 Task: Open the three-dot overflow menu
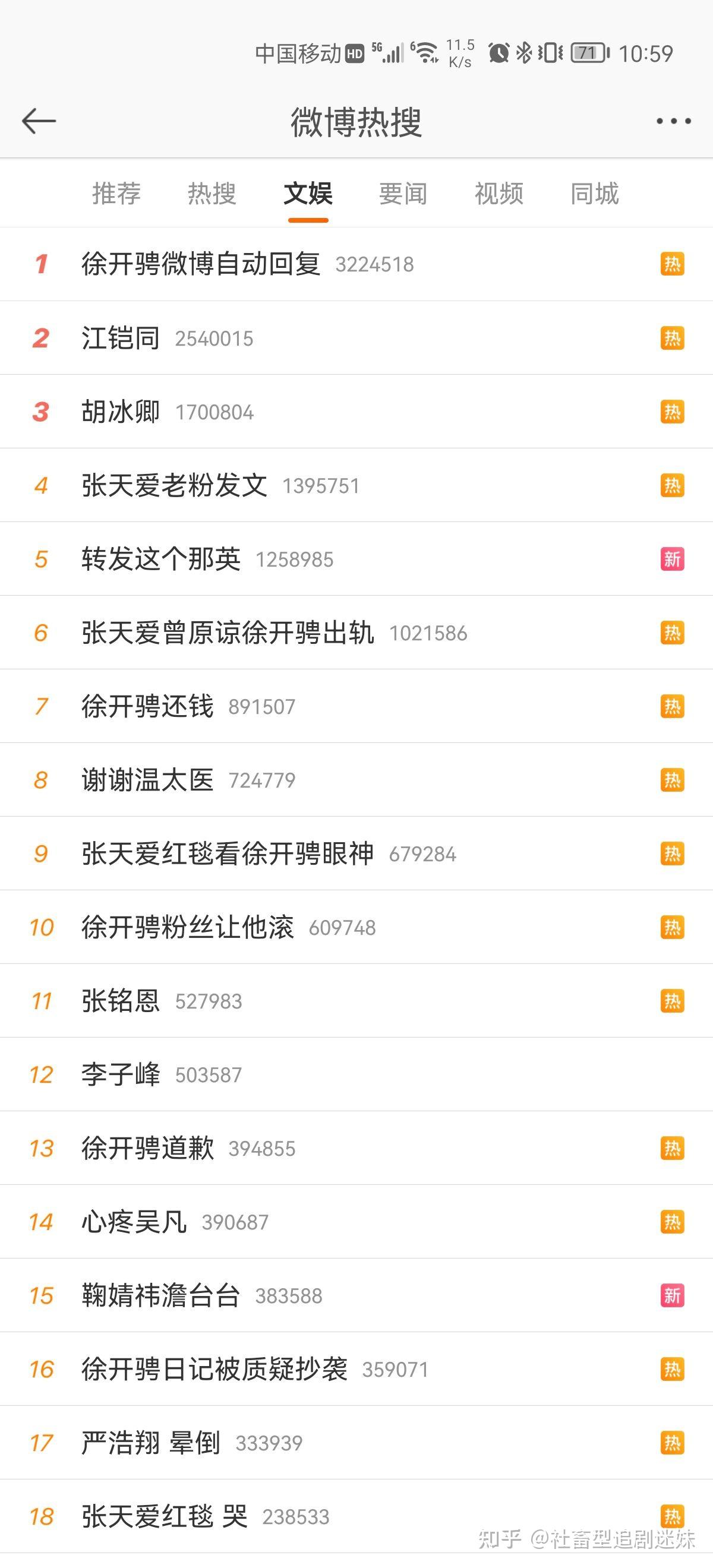[673, 121]
